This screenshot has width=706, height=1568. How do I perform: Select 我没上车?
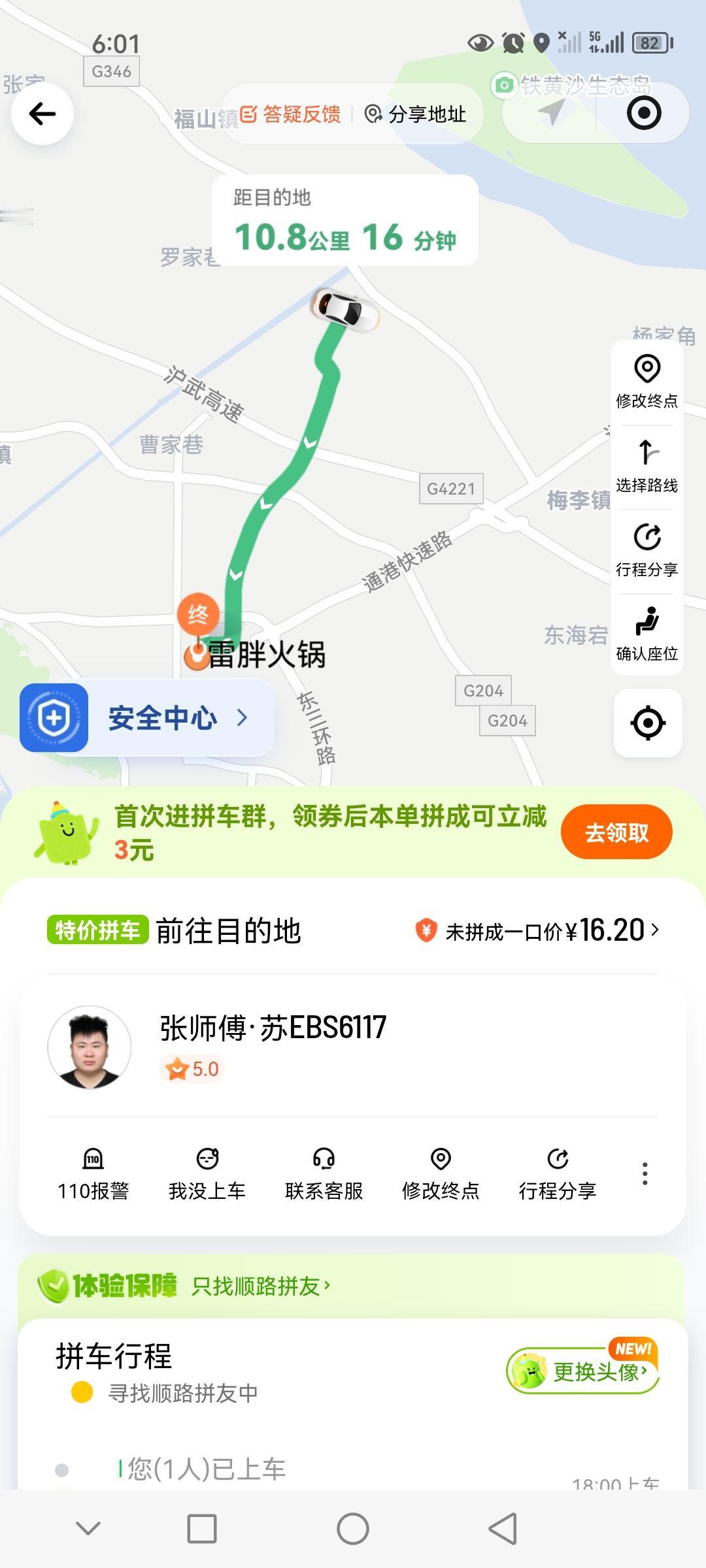tap(207, 1175)
